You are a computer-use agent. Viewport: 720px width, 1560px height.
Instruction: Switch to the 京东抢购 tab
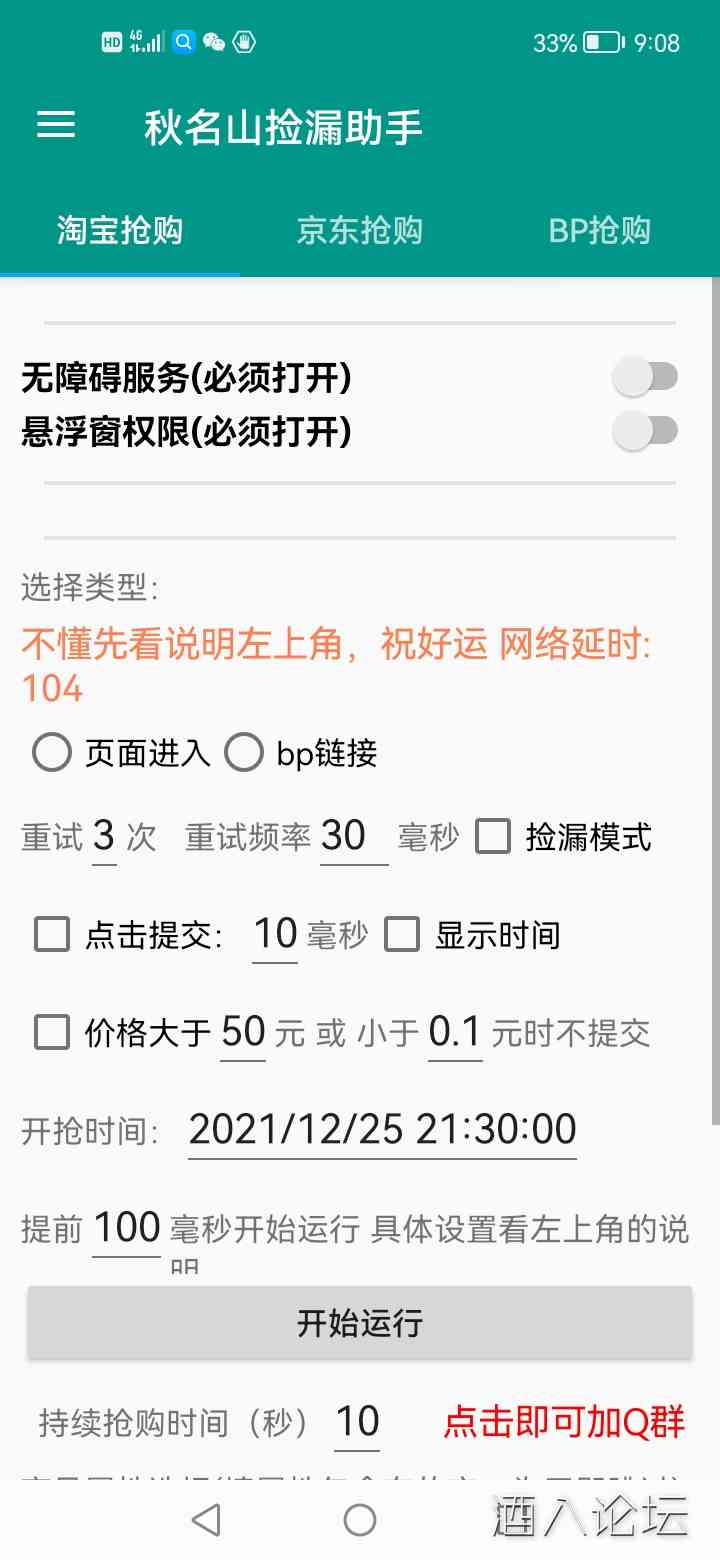(x=360, y=229)
